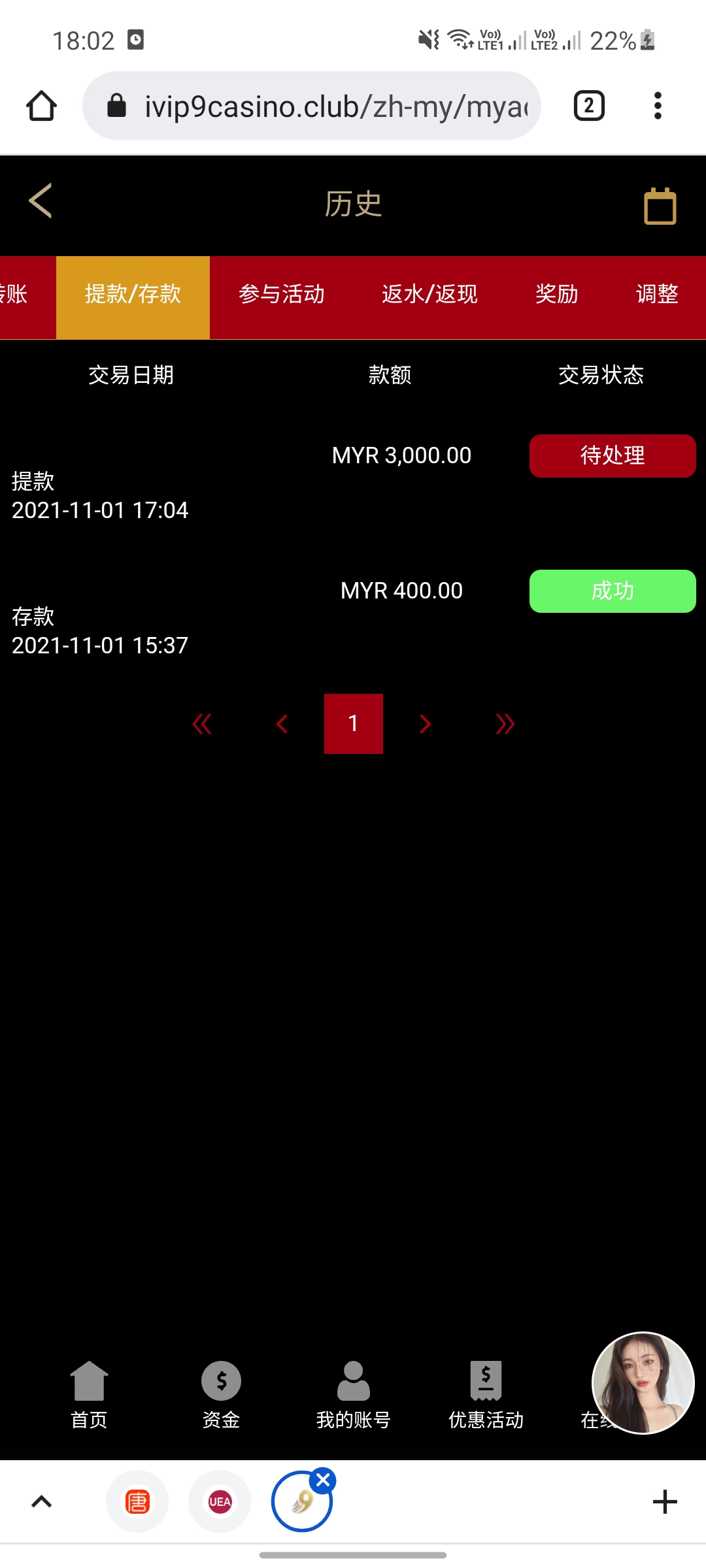Jump to the last page of results
Viewport: 706px width, 1568px height.
point(505,724)
